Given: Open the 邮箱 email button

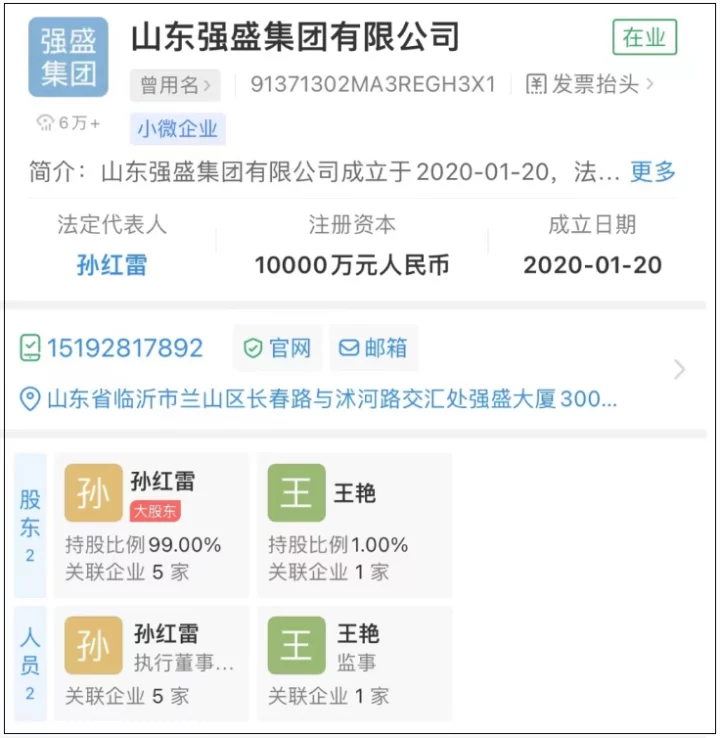Looking at the screenshot, I should [x=373, y=348].
